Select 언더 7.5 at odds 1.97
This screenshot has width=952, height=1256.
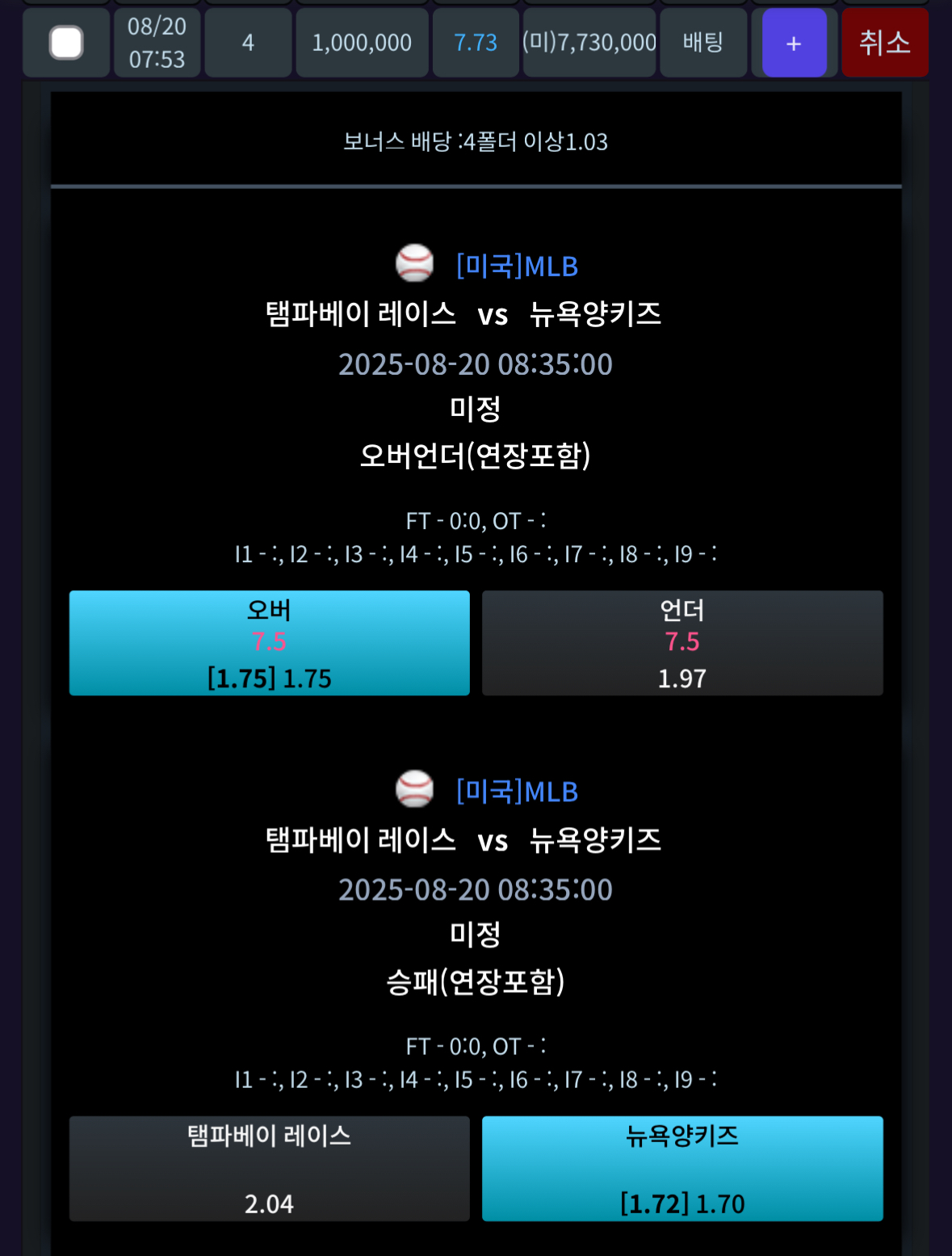(x=682, y=643)
